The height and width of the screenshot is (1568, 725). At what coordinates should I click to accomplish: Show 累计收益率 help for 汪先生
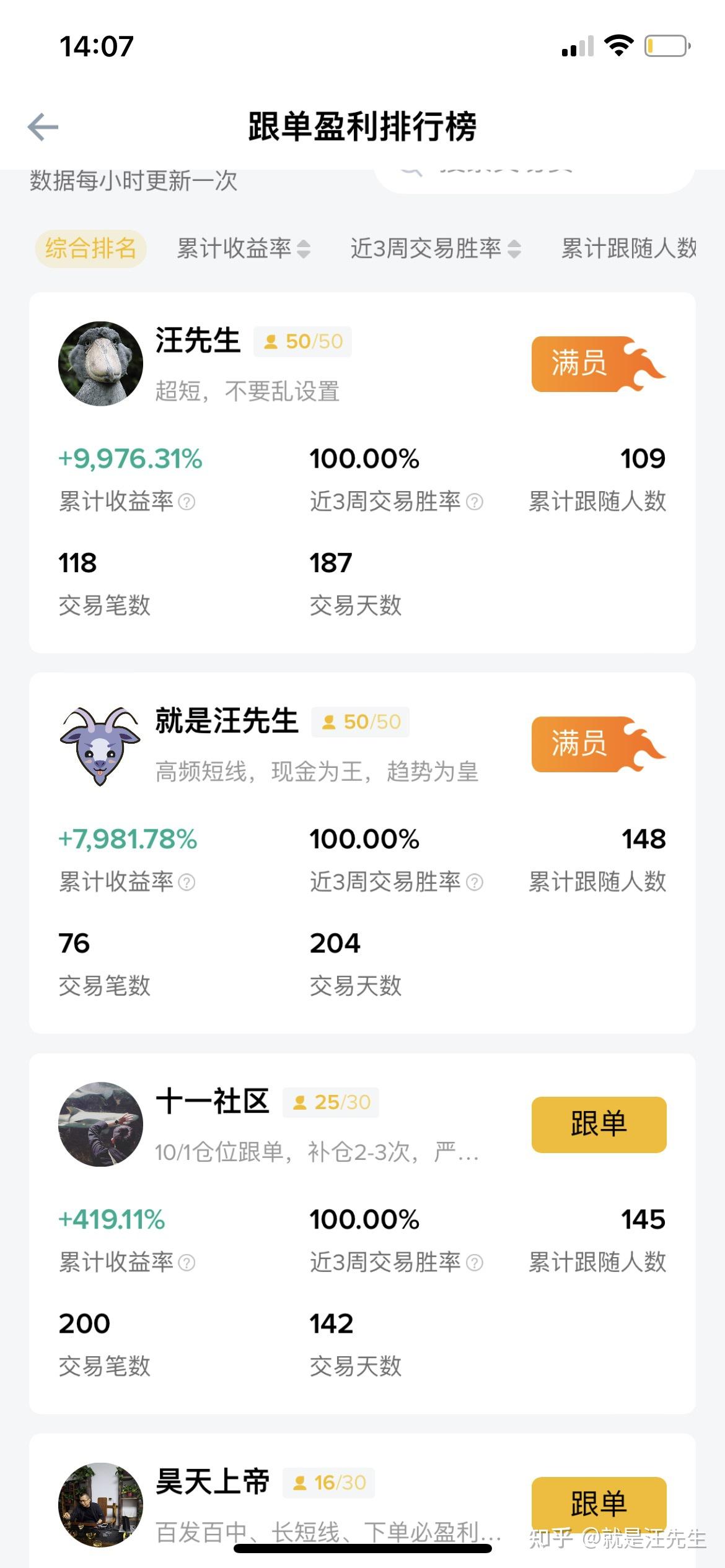tap(187, 502)
